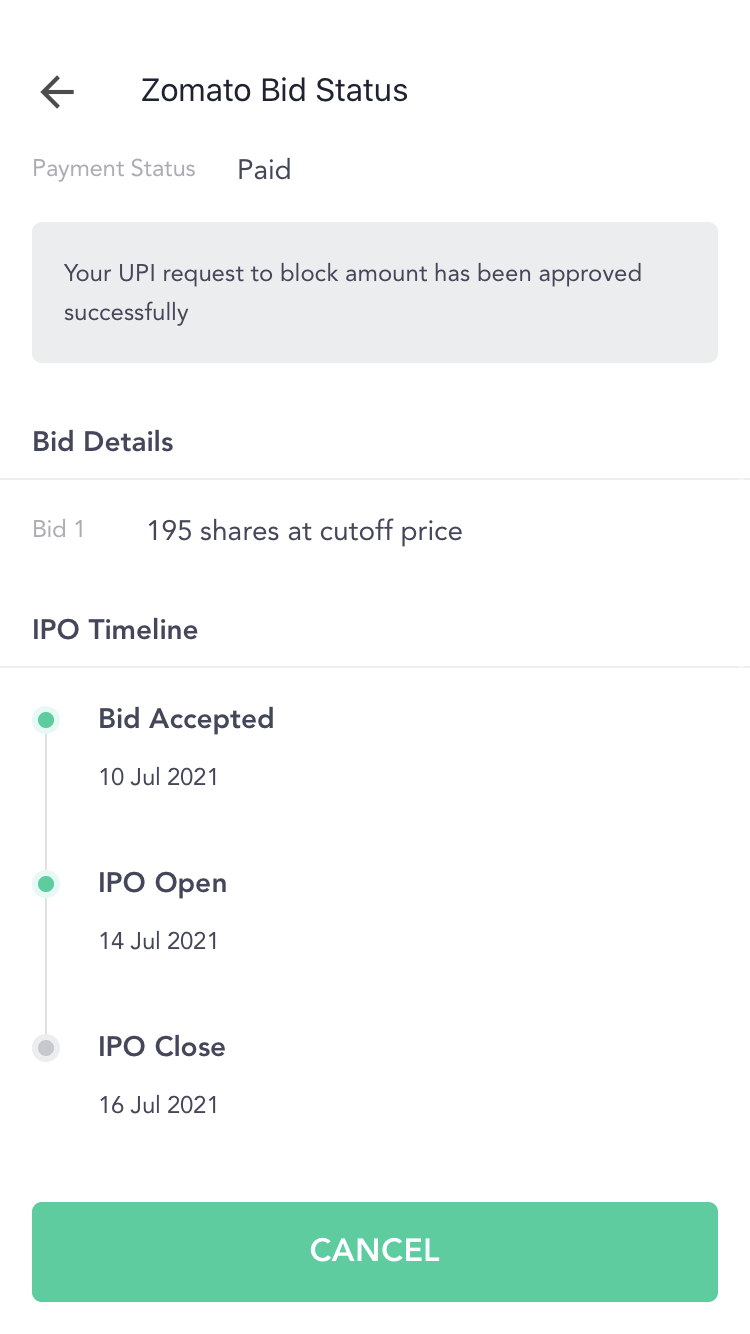750x1334 pixels.
Task: Select the green Bid Accepted status indicator
Action: pyautogui.click(x=46, y=720)
